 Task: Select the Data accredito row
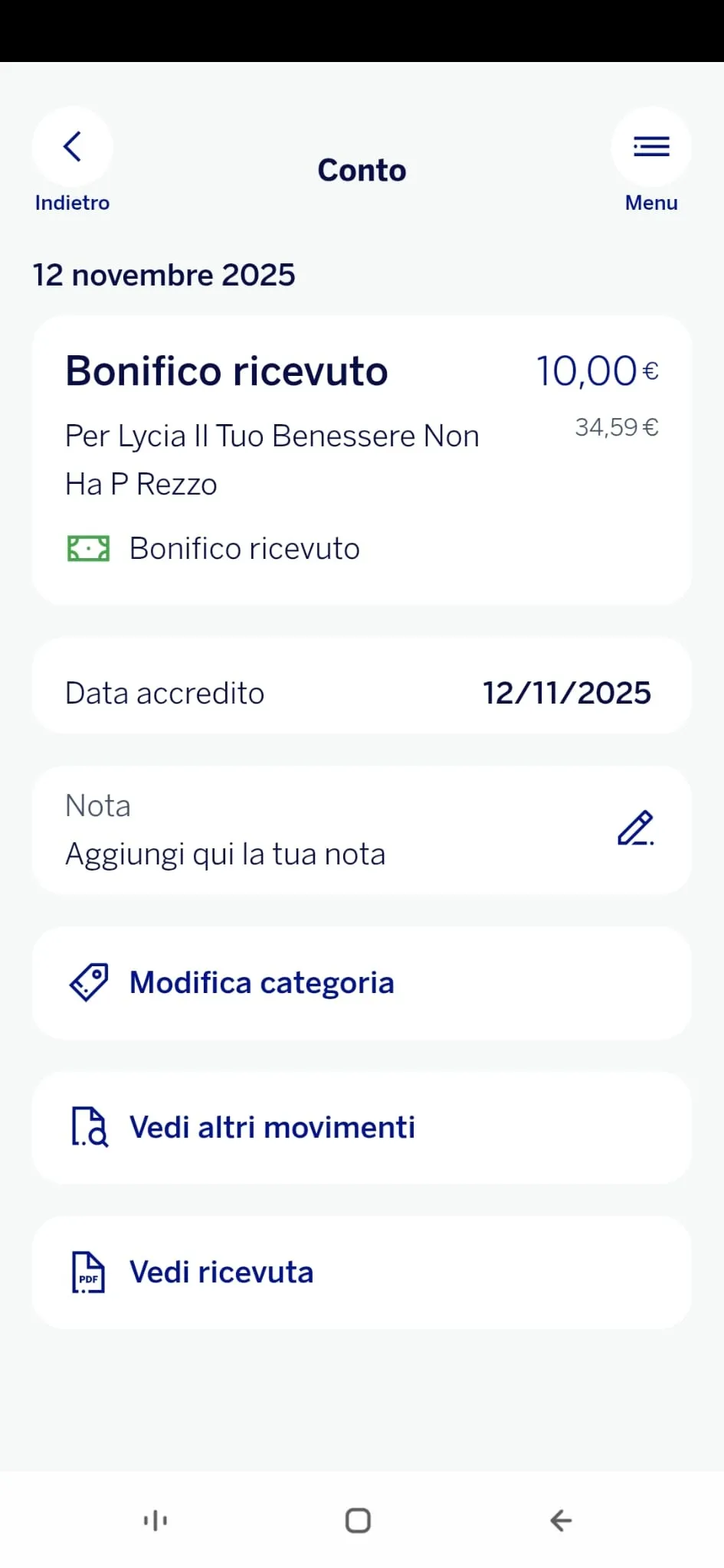click(361, 691)
